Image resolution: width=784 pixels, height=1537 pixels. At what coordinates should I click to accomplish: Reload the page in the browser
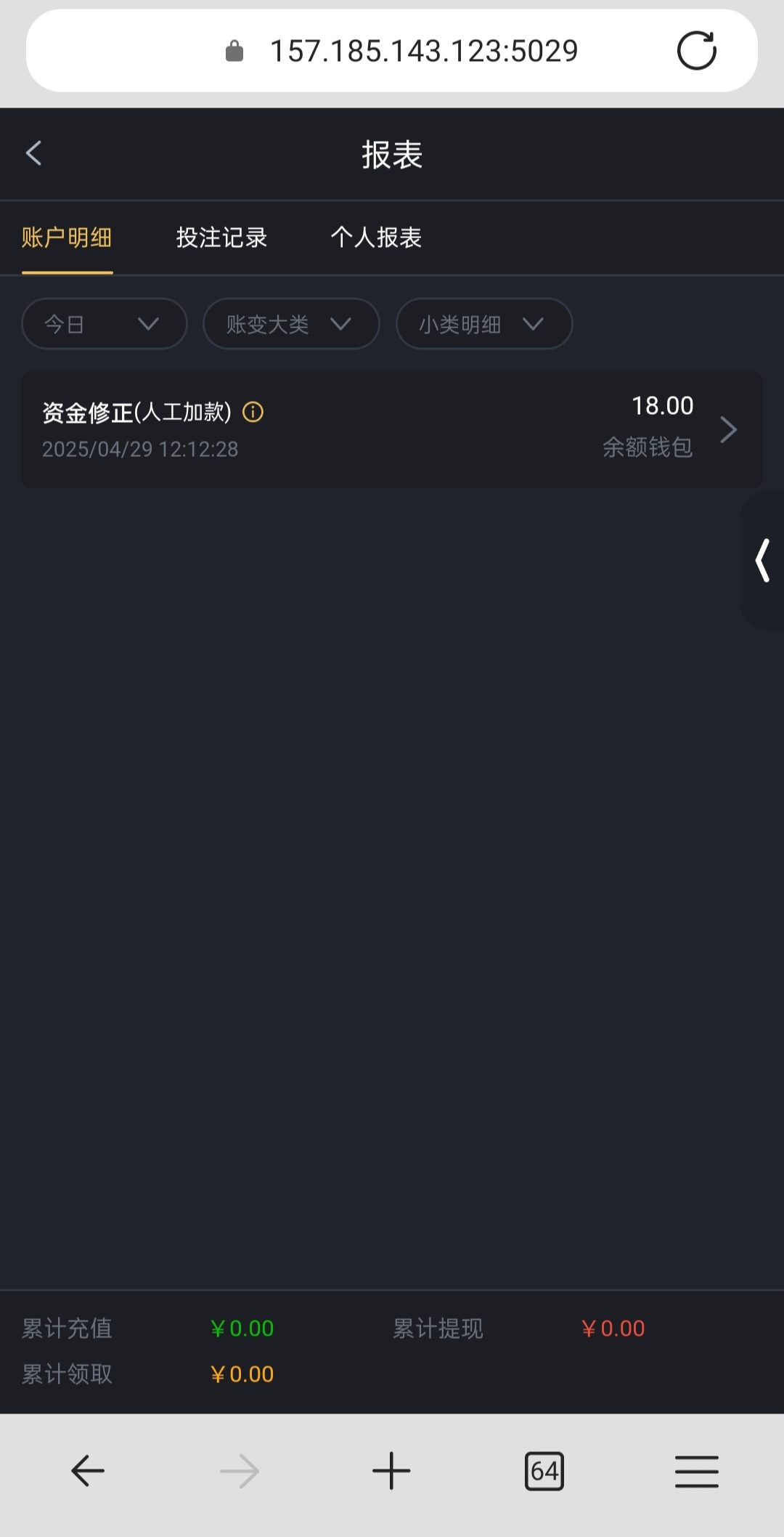pos(697,51)
